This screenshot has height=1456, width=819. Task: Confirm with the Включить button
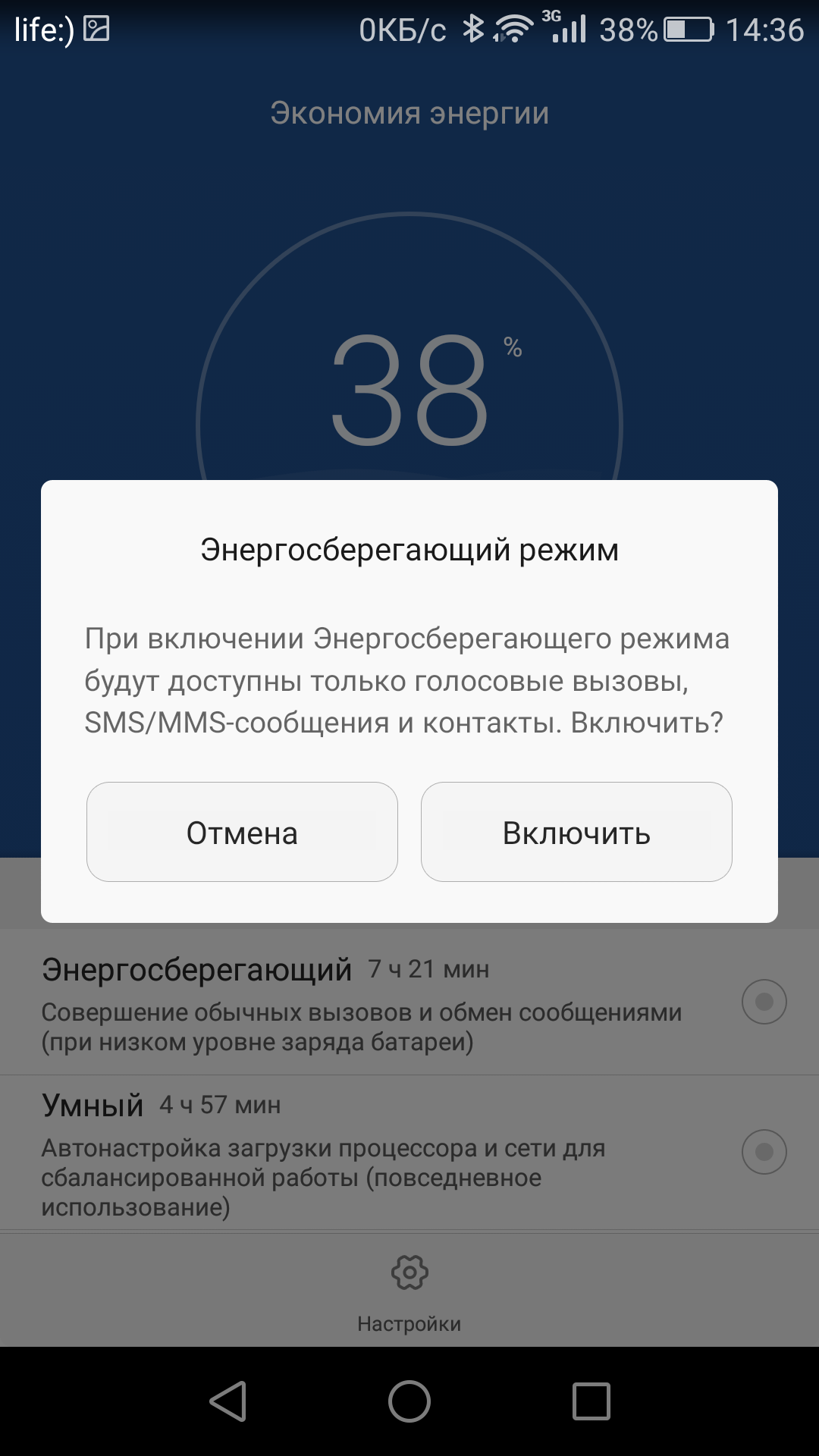[576, 832]
